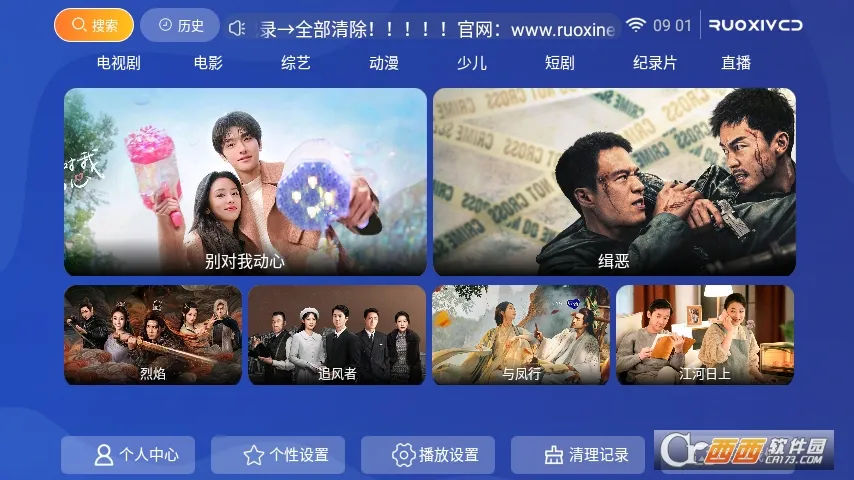Open 播放设置 playback settings
This screenshot has width=854, height=480.
point(436,455)
